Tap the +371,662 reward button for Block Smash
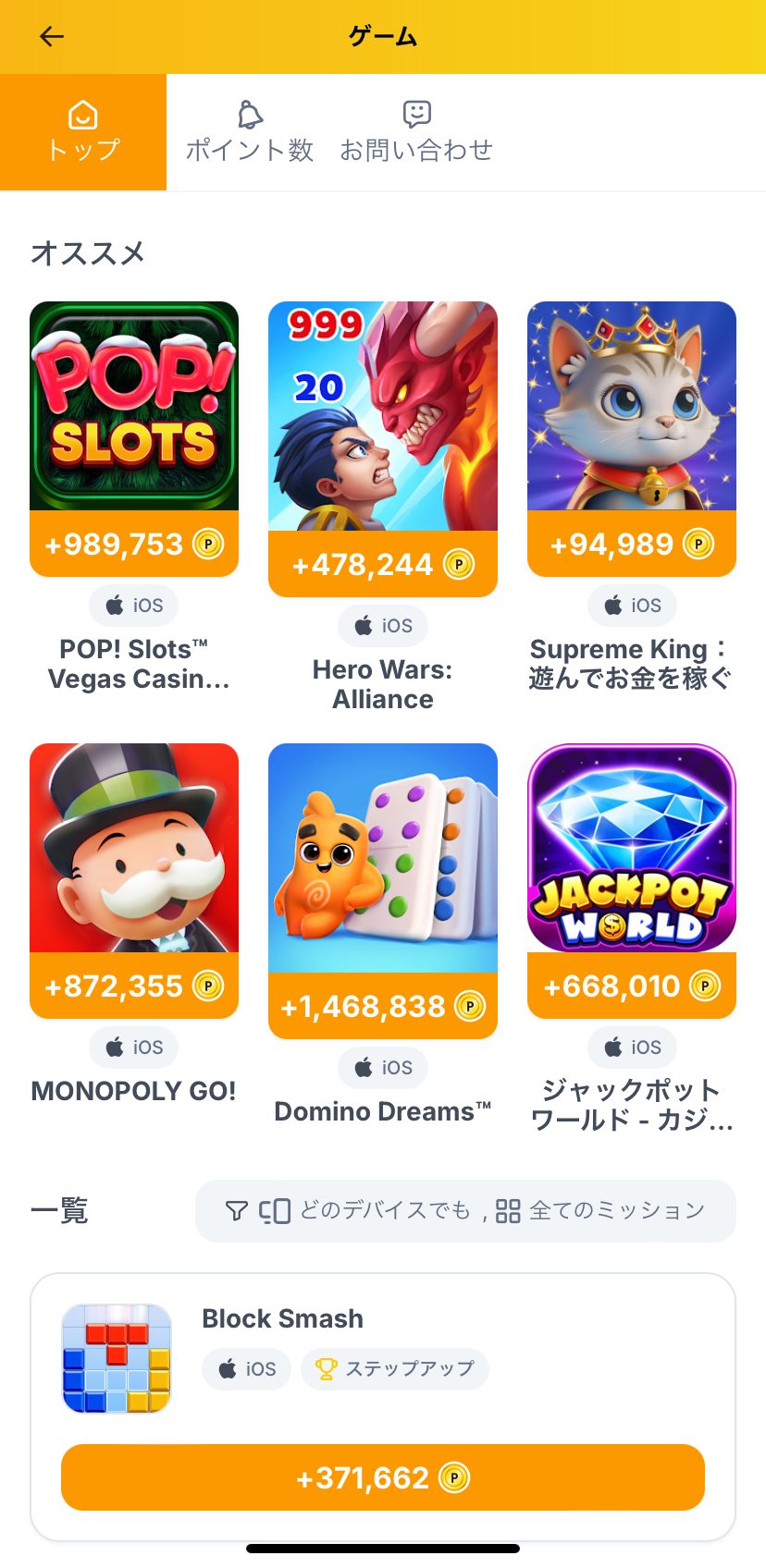Image resolution: width=766 pixels, height=1568 pixels. (x=382, y=1477)
